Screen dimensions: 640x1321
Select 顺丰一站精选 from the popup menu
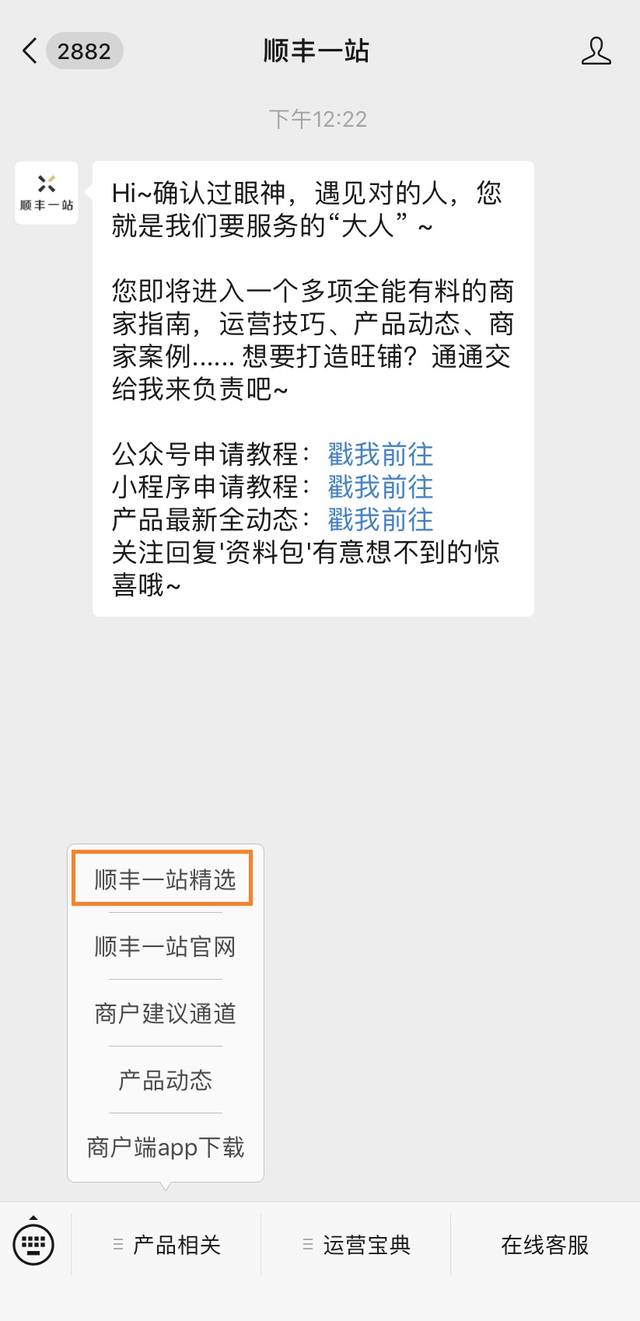pyautogui.click(x=165, y=879)
